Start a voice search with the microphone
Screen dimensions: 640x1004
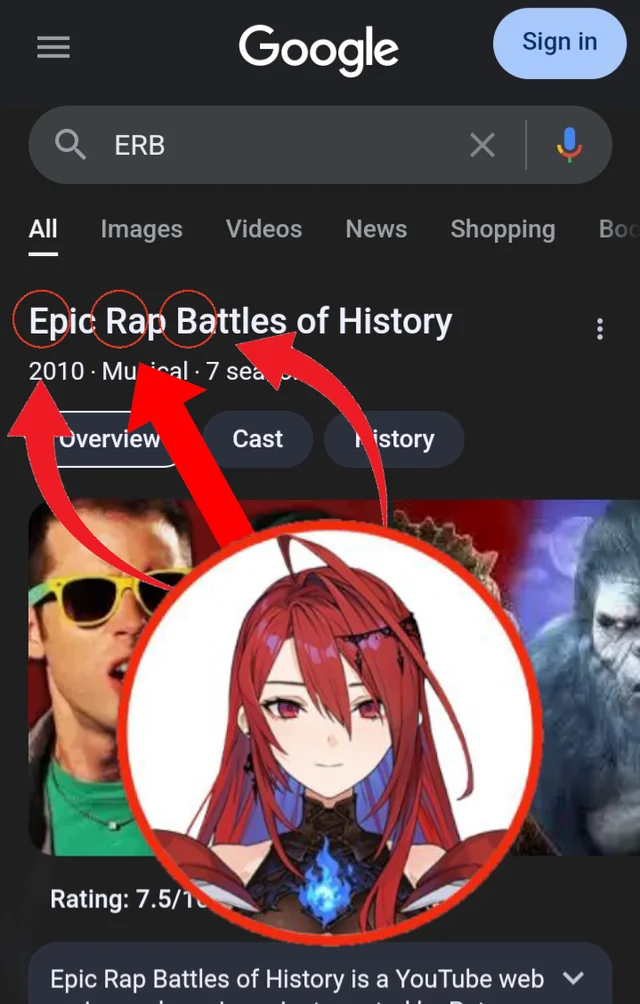point(569,146)
